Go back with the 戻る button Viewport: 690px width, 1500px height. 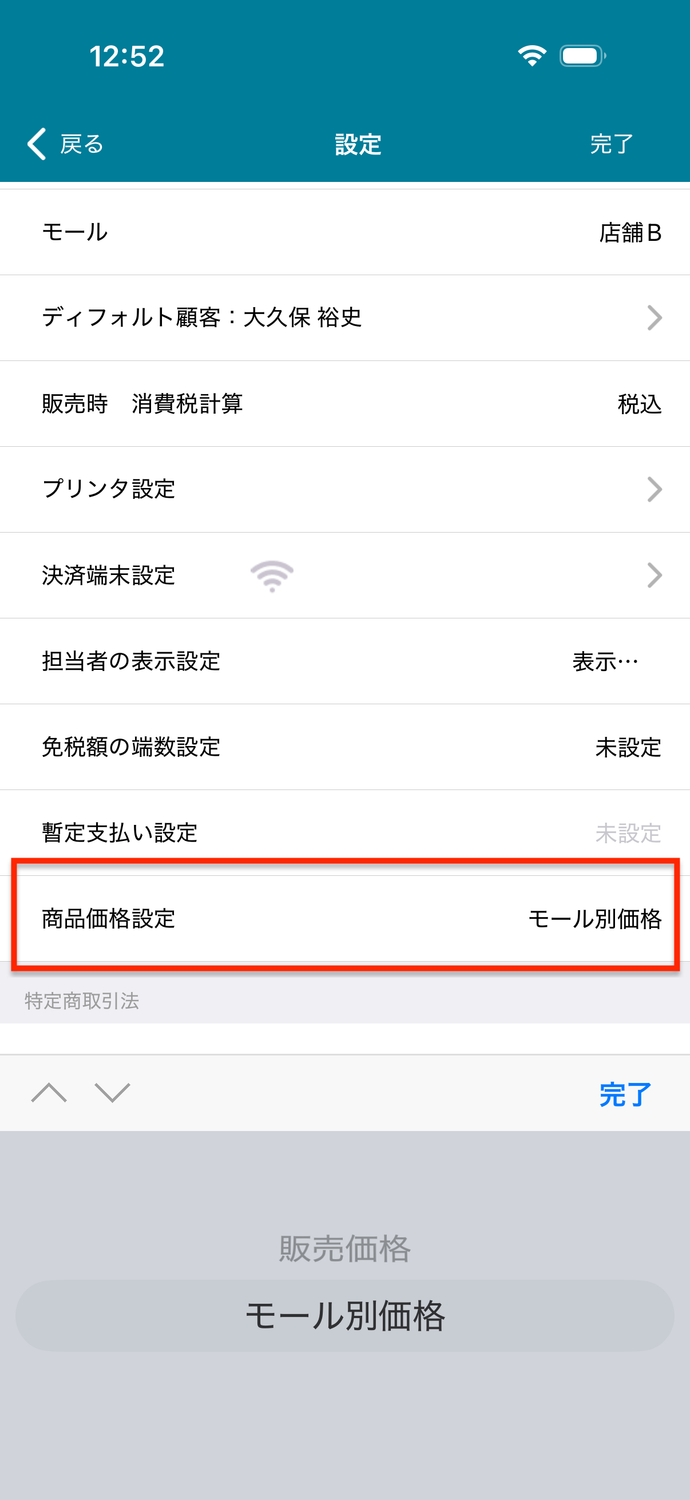click(65, 144)
